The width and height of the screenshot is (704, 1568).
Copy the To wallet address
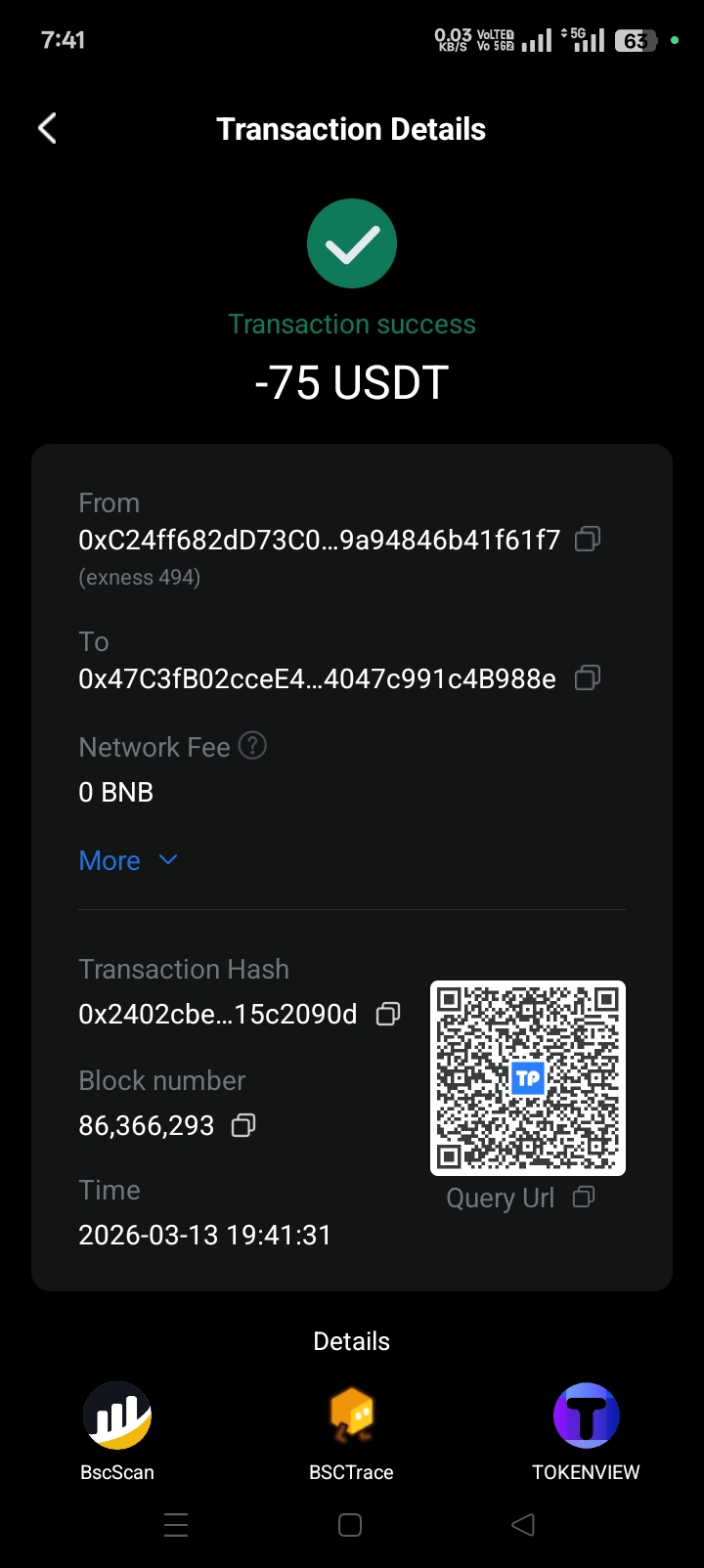pos(587,677)
